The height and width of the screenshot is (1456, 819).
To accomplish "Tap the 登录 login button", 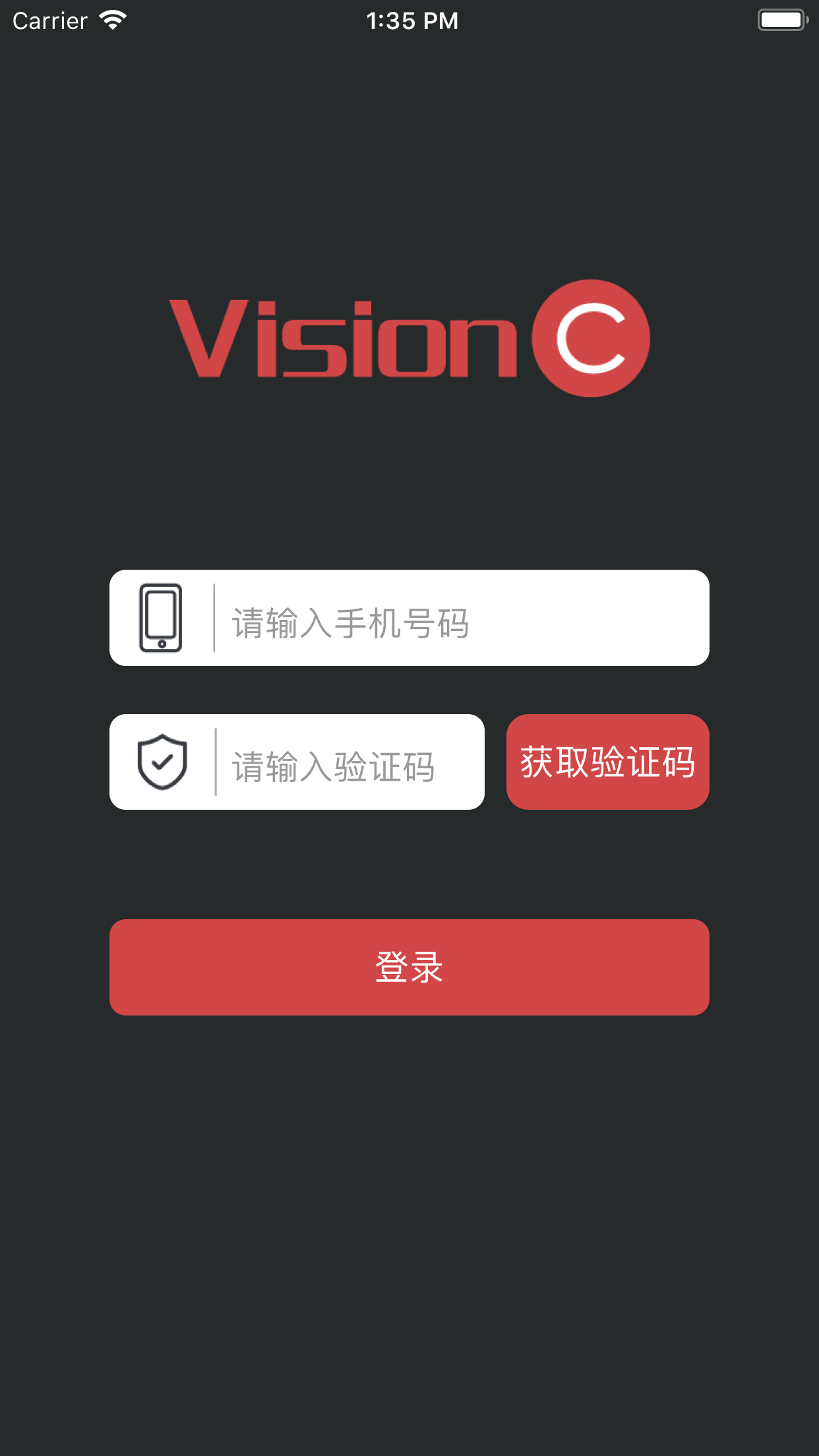I will [409, 967].
